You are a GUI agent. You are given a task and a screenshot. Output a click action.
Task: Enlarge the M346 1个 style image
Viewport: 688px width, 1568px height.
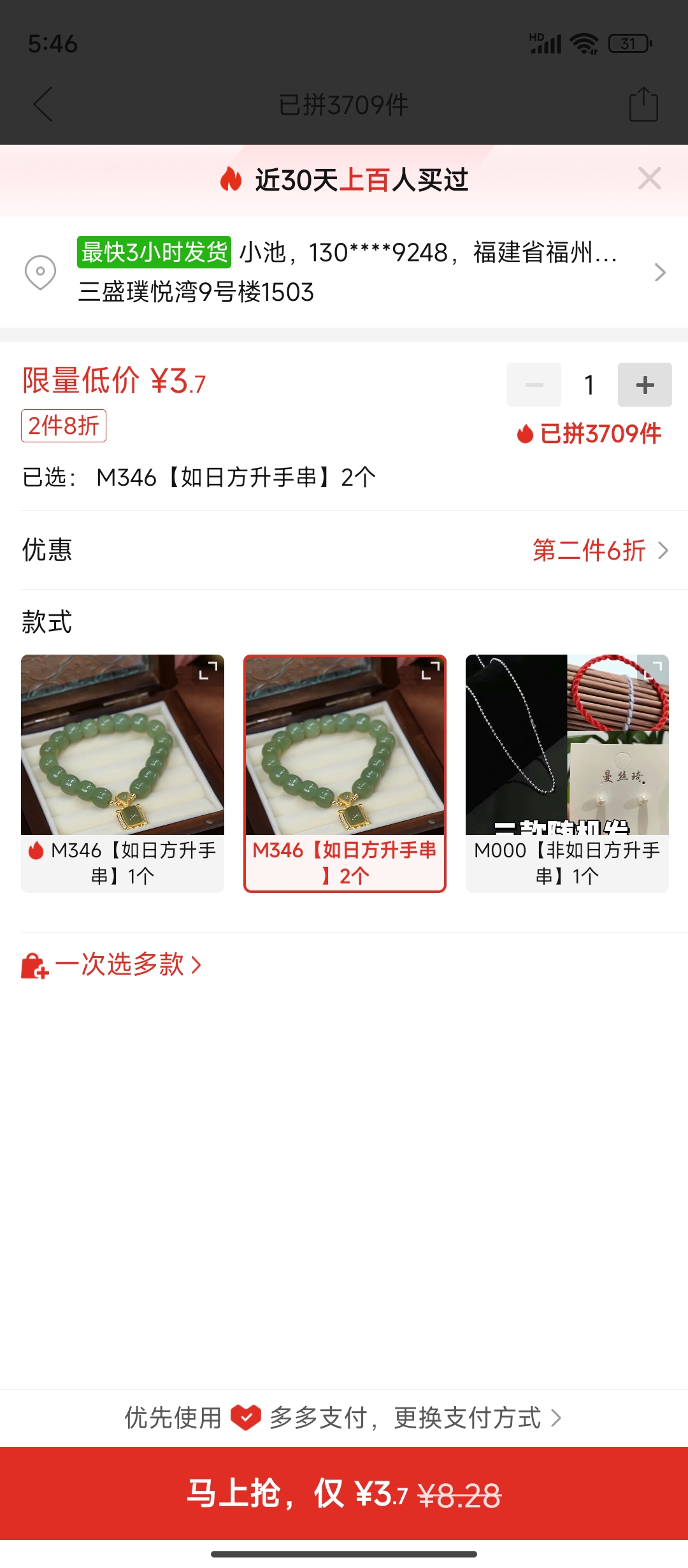pyautogui.click(x=208, y=671)
